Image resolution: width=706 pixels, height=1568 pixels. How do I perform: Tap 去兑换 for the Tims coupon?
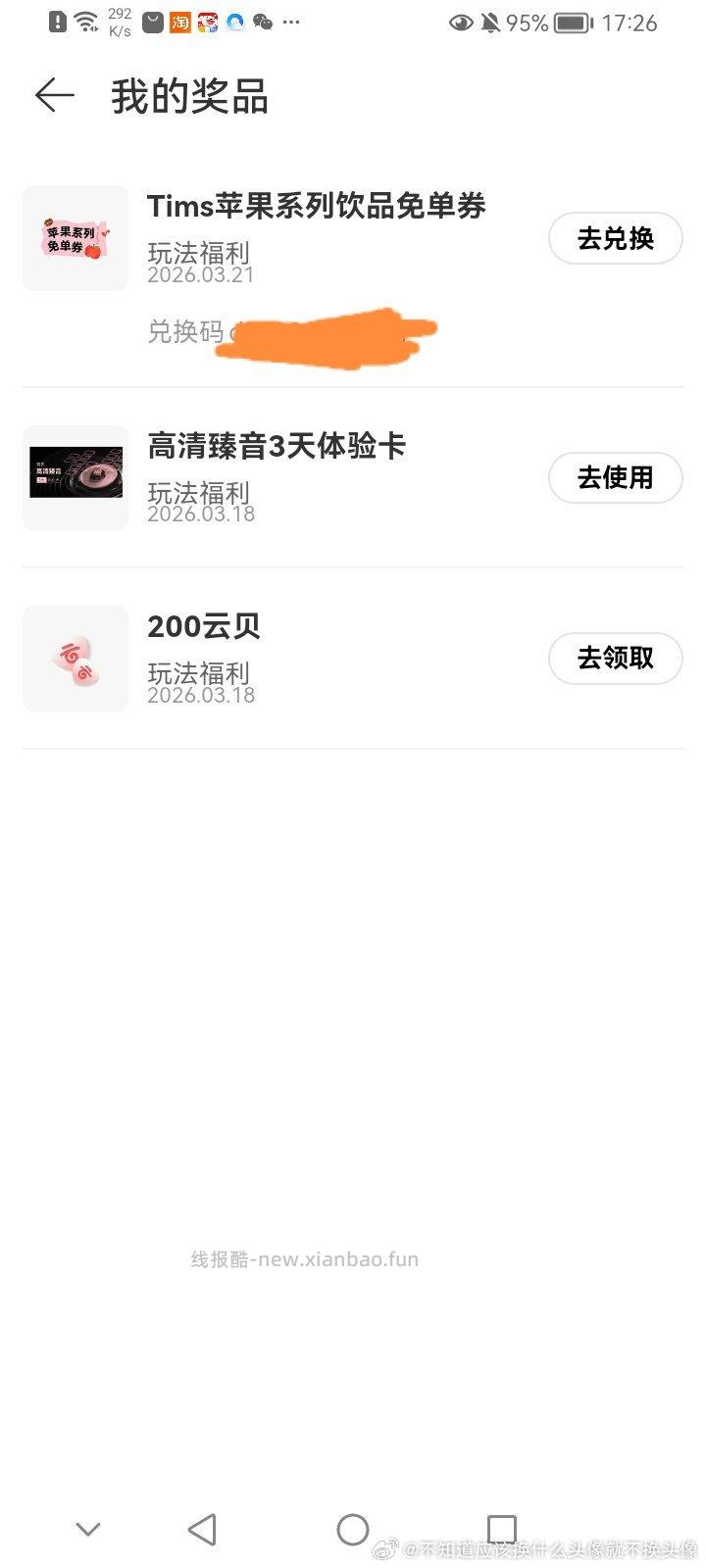[615, 238]
